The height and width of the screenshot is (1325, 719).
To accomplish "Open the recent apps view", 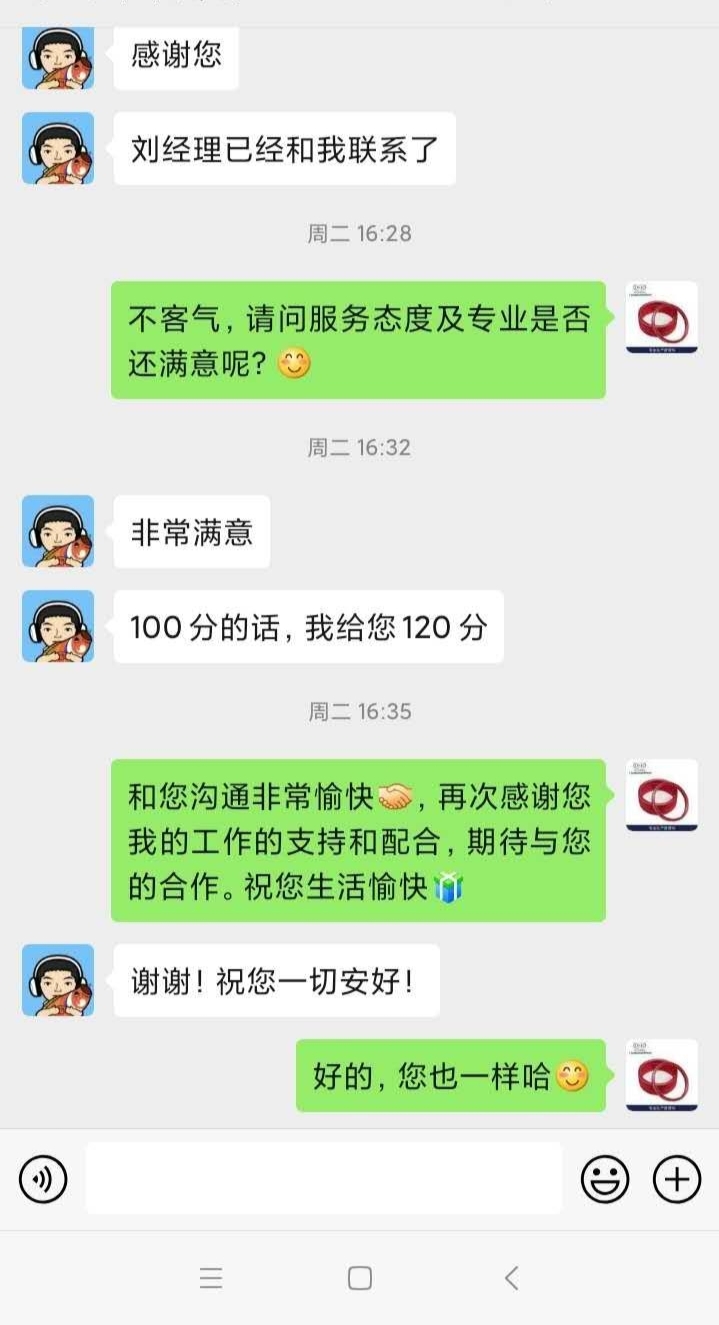I will [210, 1278].
